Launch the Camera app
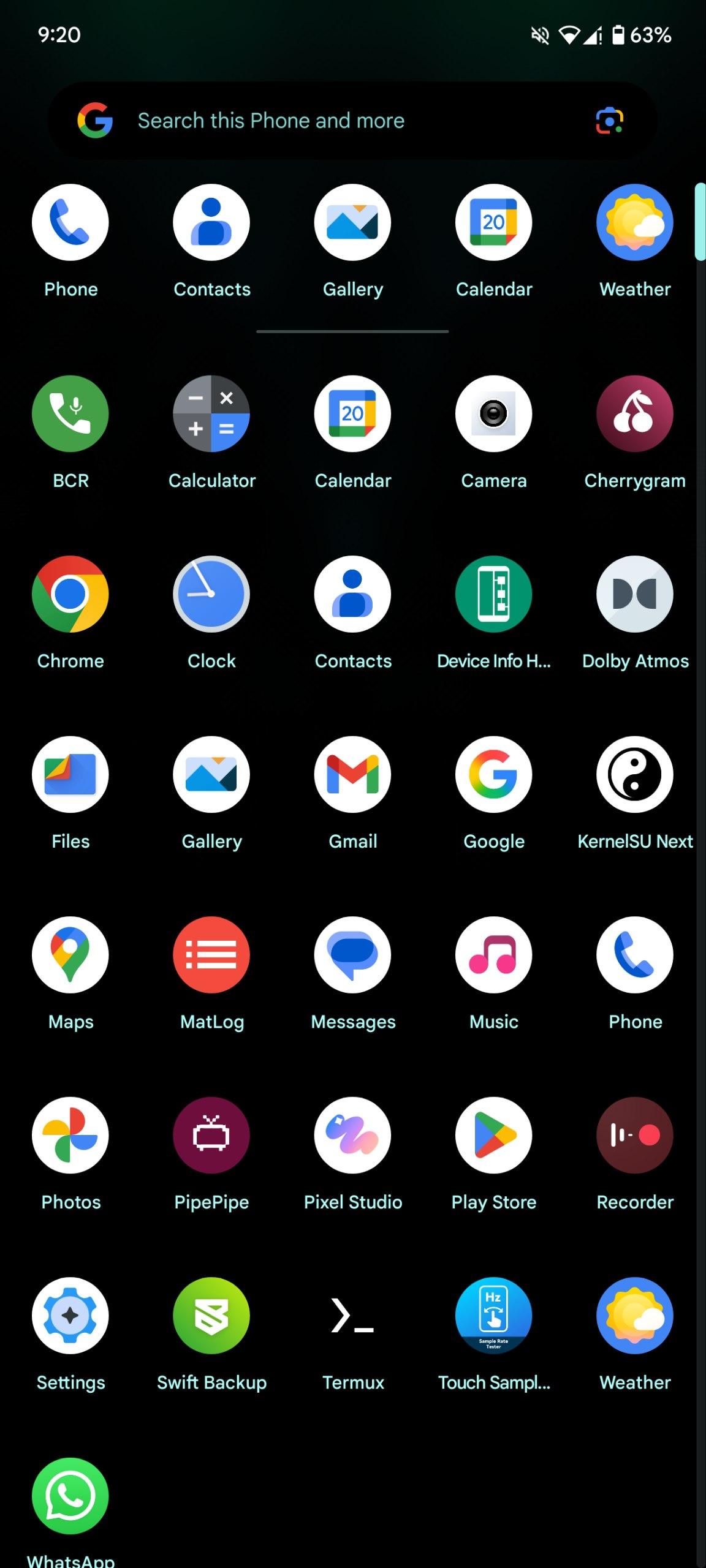Image resolution: width=706 pixels, height=1568 pixels. click(x=493, y=413)
